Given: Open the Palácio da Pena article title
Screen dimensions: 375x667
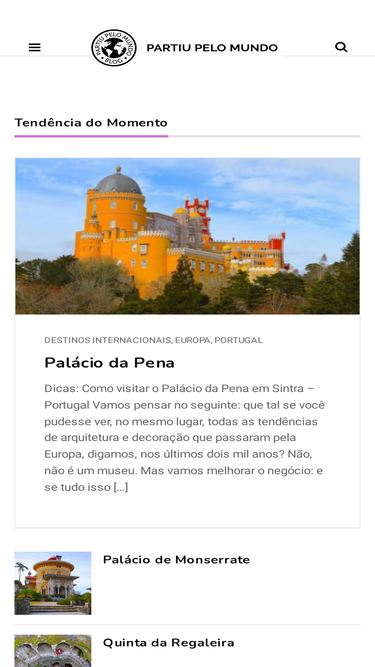Looking at the screenshot, I should (109, 363).
